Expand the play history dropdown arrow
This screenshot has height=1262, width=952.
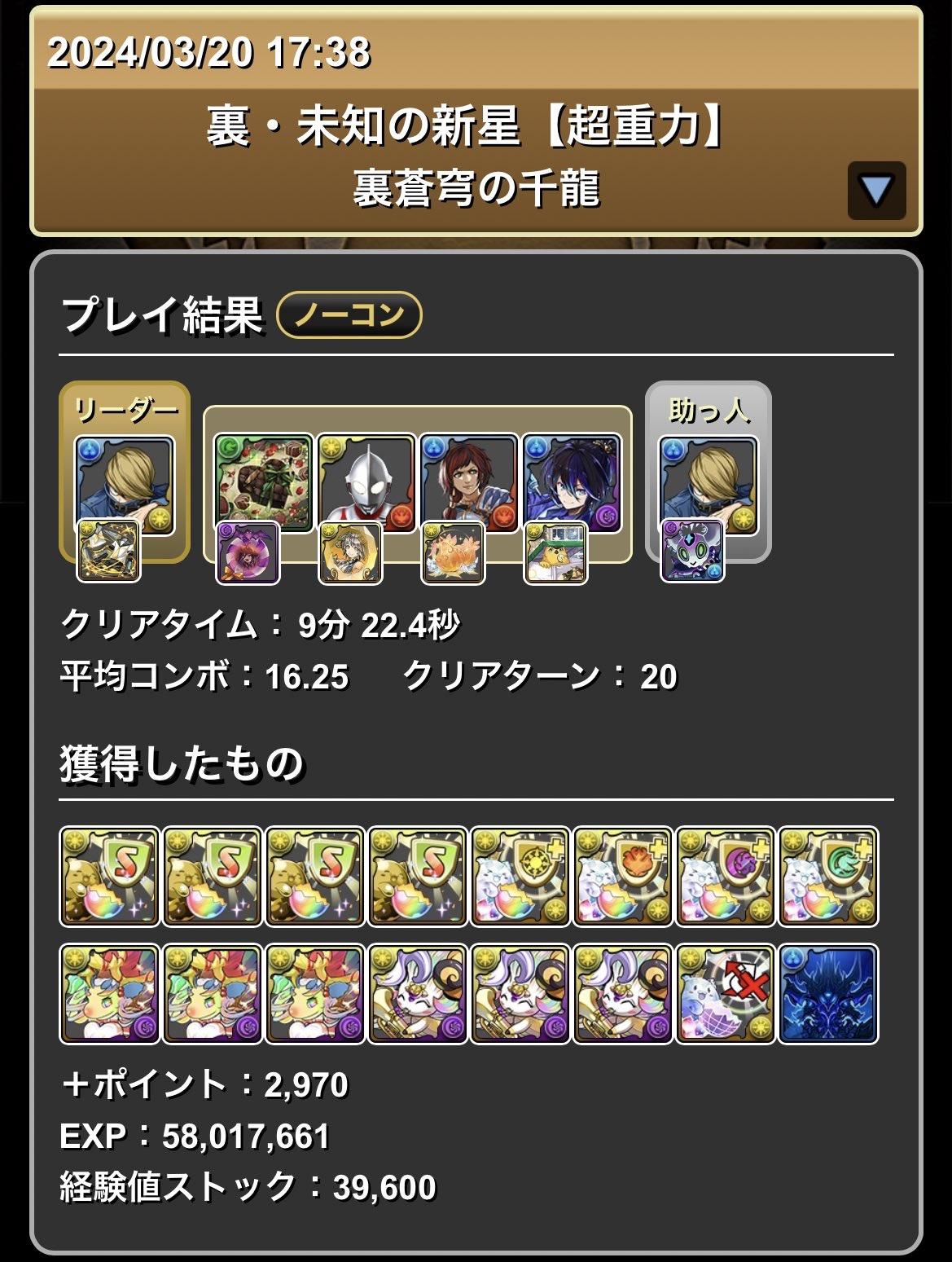[x=876, y=191]
